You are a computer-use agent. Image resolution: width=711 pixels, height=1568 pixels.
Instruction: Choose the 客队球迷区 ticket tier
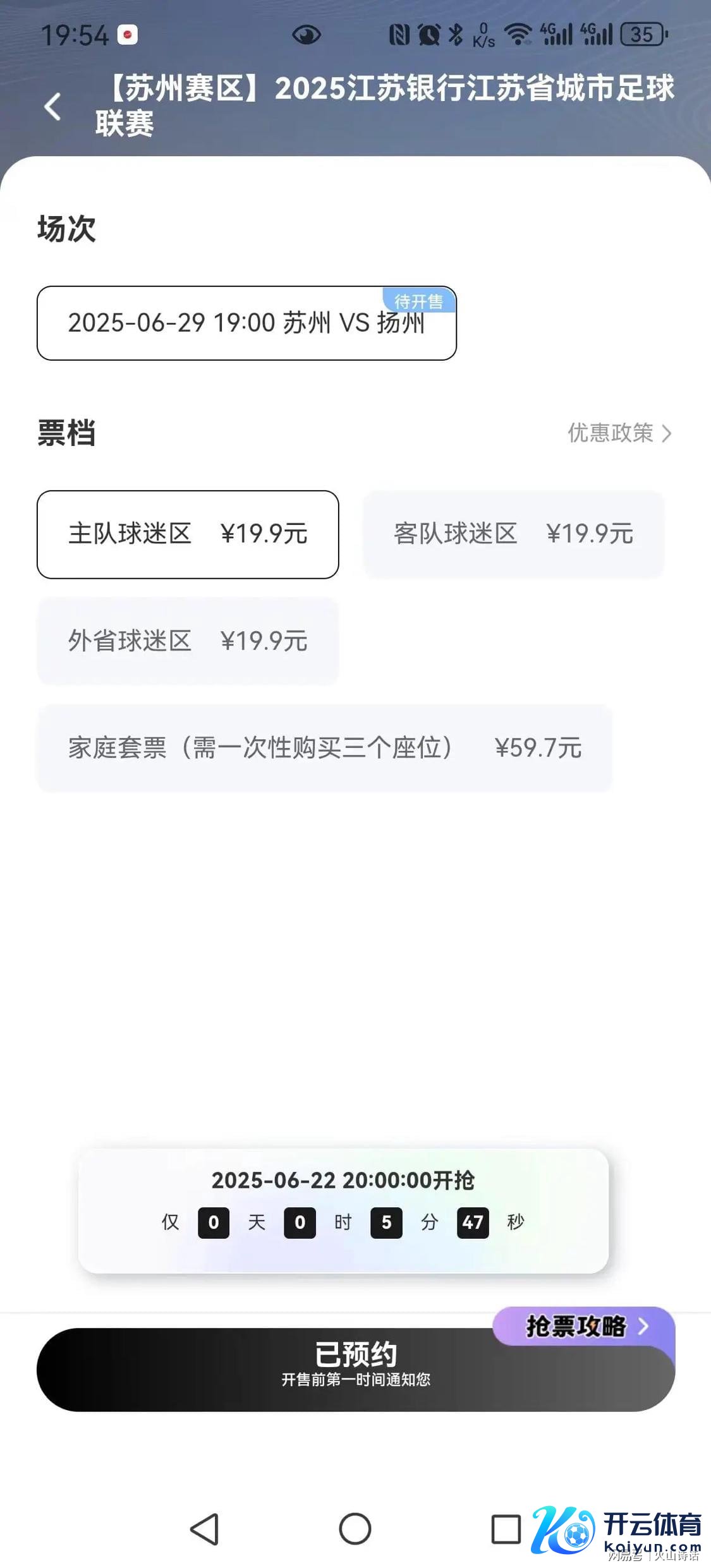pyautogui.click(x=513, y=534)
